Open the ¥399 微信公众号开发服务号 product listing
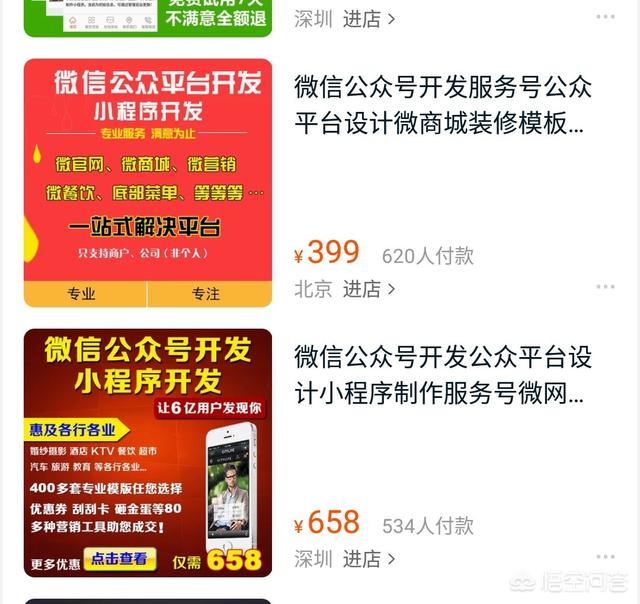640x604 pixels. click(x=440, y=106)
